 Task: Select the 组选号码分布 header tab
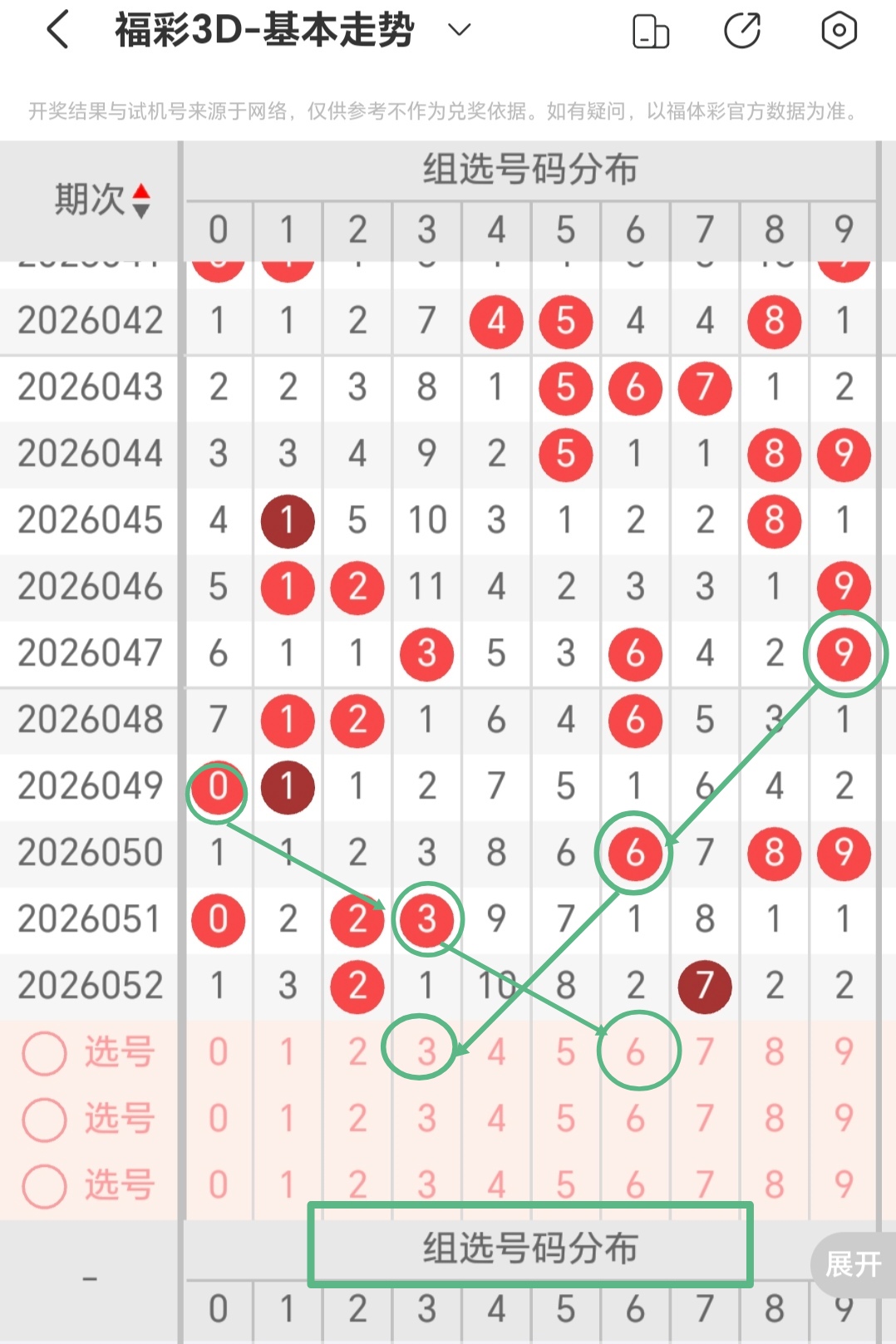[x=531, y=169]
